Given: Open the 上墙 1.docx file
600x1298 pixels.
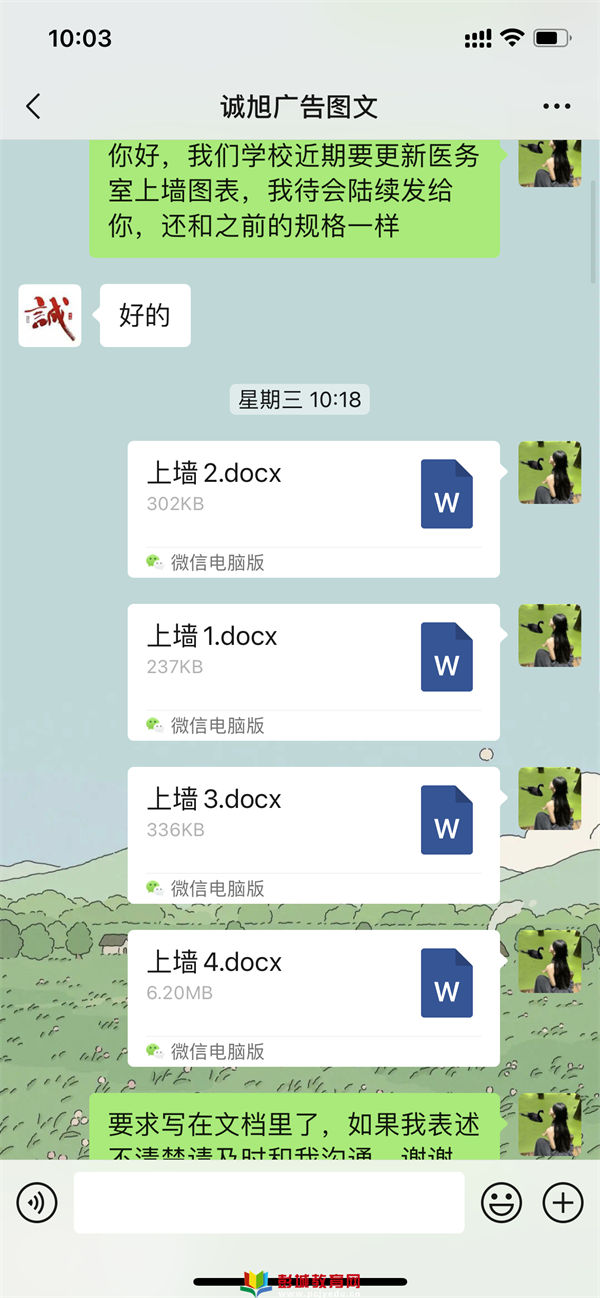Looking at the screenshot, I should (x=313, y=671).
